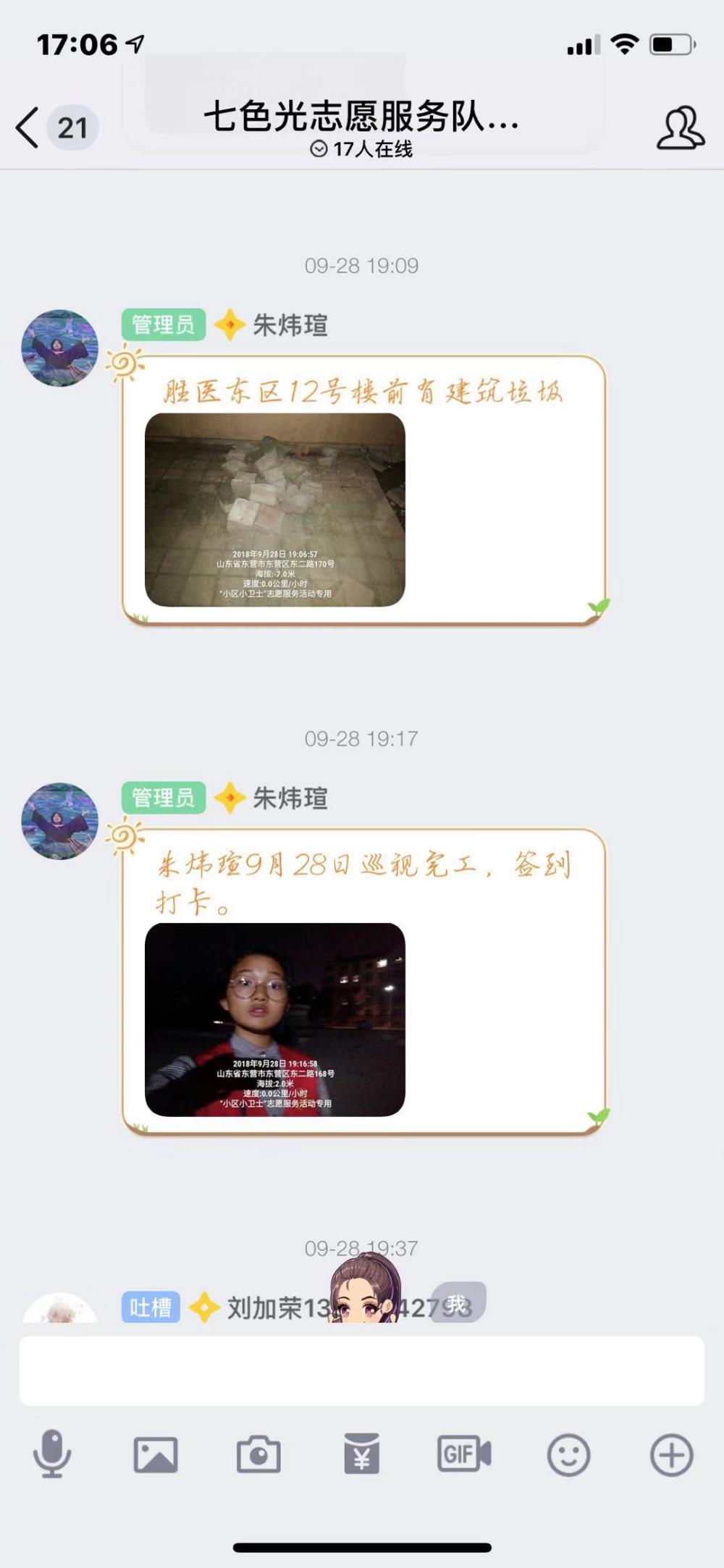Open the construction waste photo message
The height and width of the screenshot is (1568, 724).
pyautogui.click(x=275, y=510)
